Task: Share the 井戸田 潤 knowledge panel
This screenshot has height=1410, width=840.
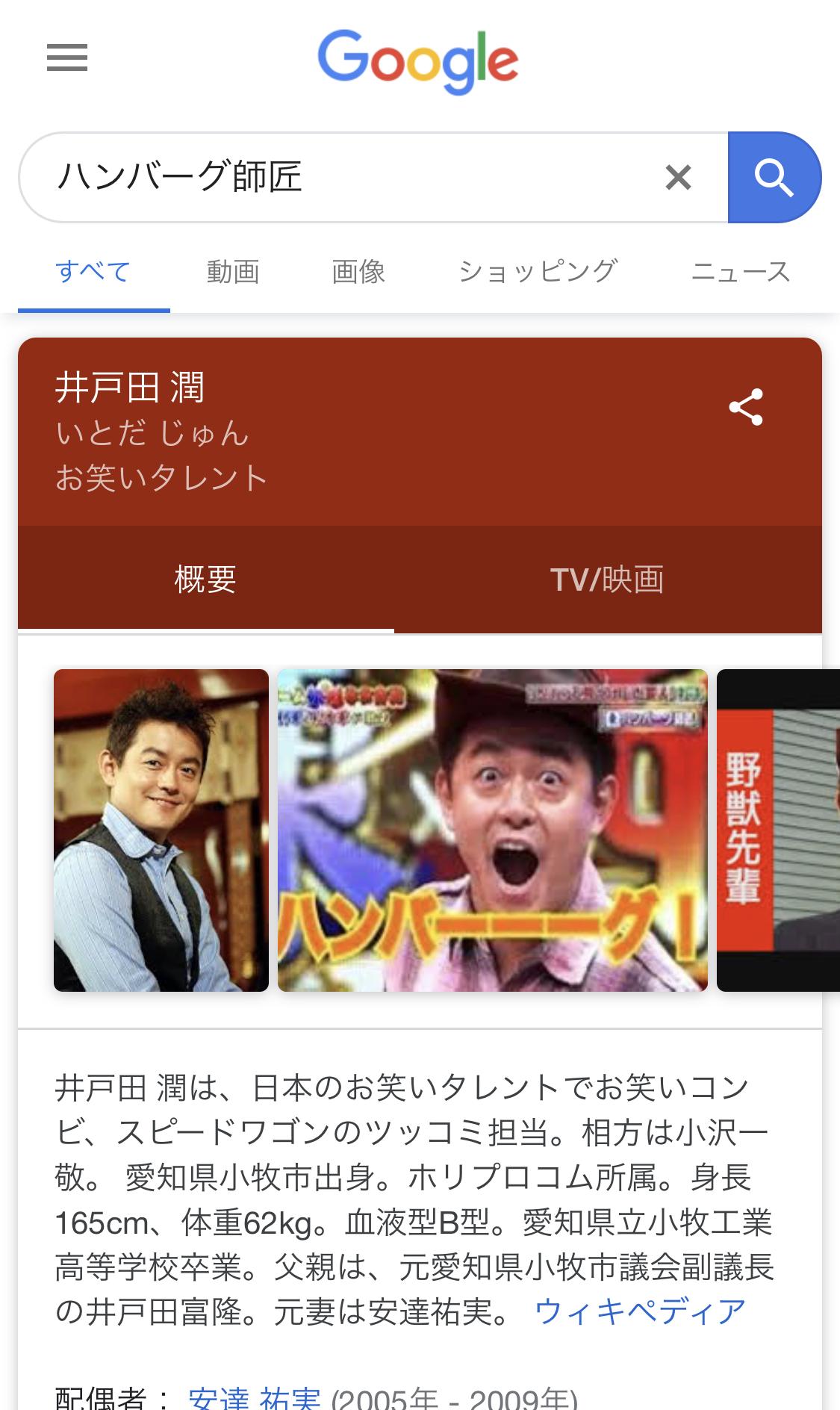Action: click(x=746, y=407)
